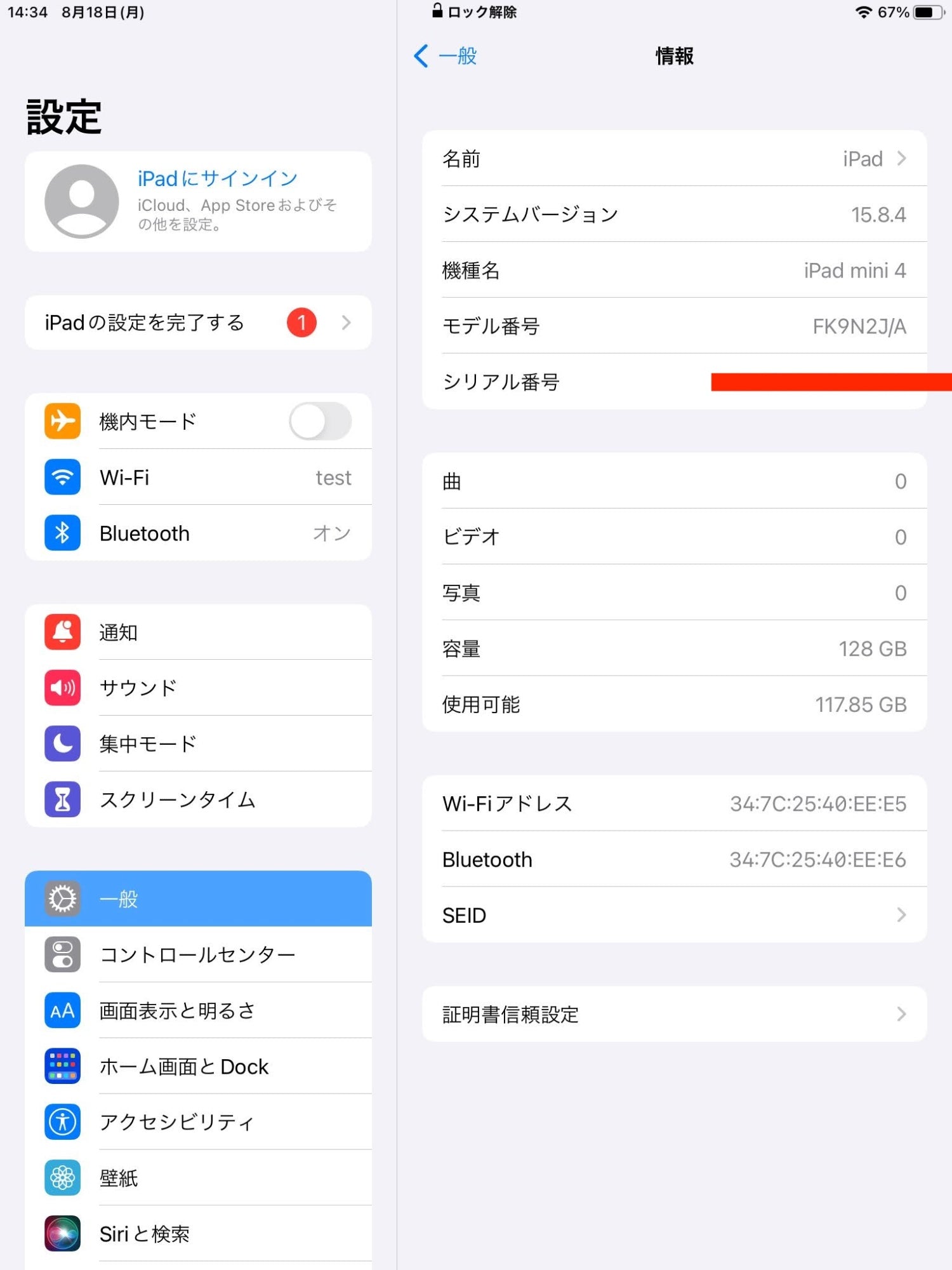This screenshot has width=952, height=1270.
Task: Toggle 機内モード switch
Action: point(320,421)
